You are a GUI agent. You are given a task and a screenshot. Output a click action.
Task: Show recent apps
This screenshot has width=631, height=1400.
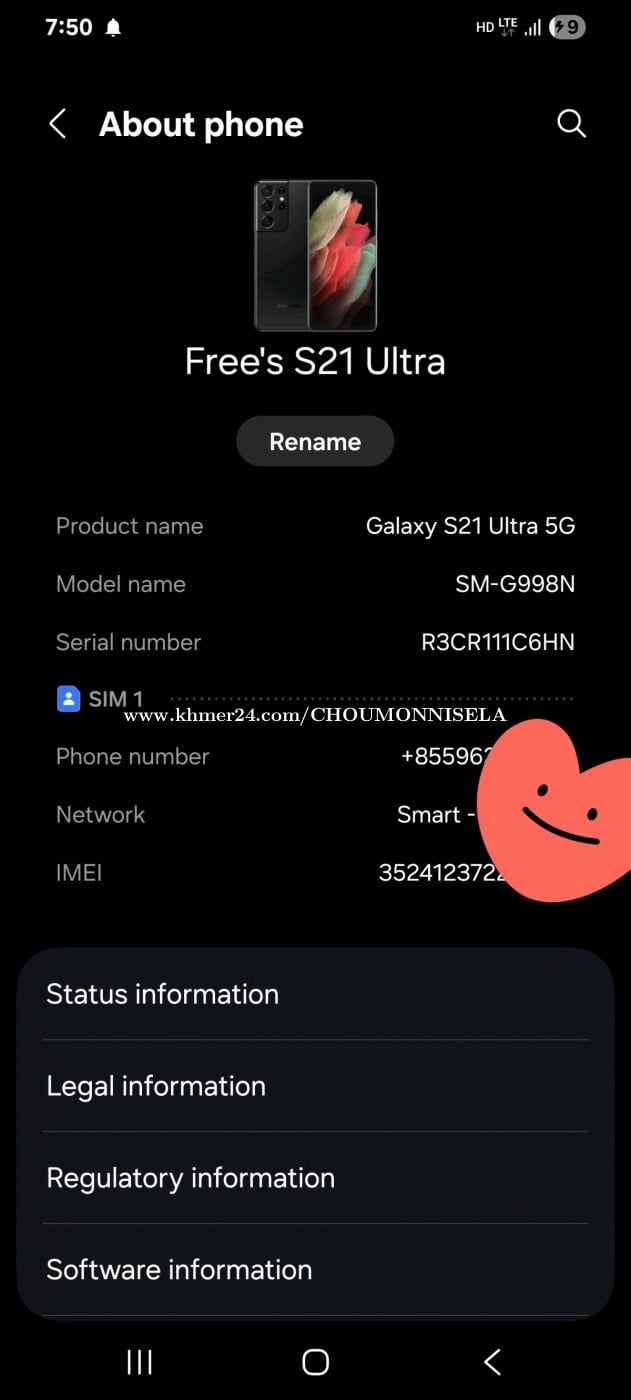(139, 1361)
